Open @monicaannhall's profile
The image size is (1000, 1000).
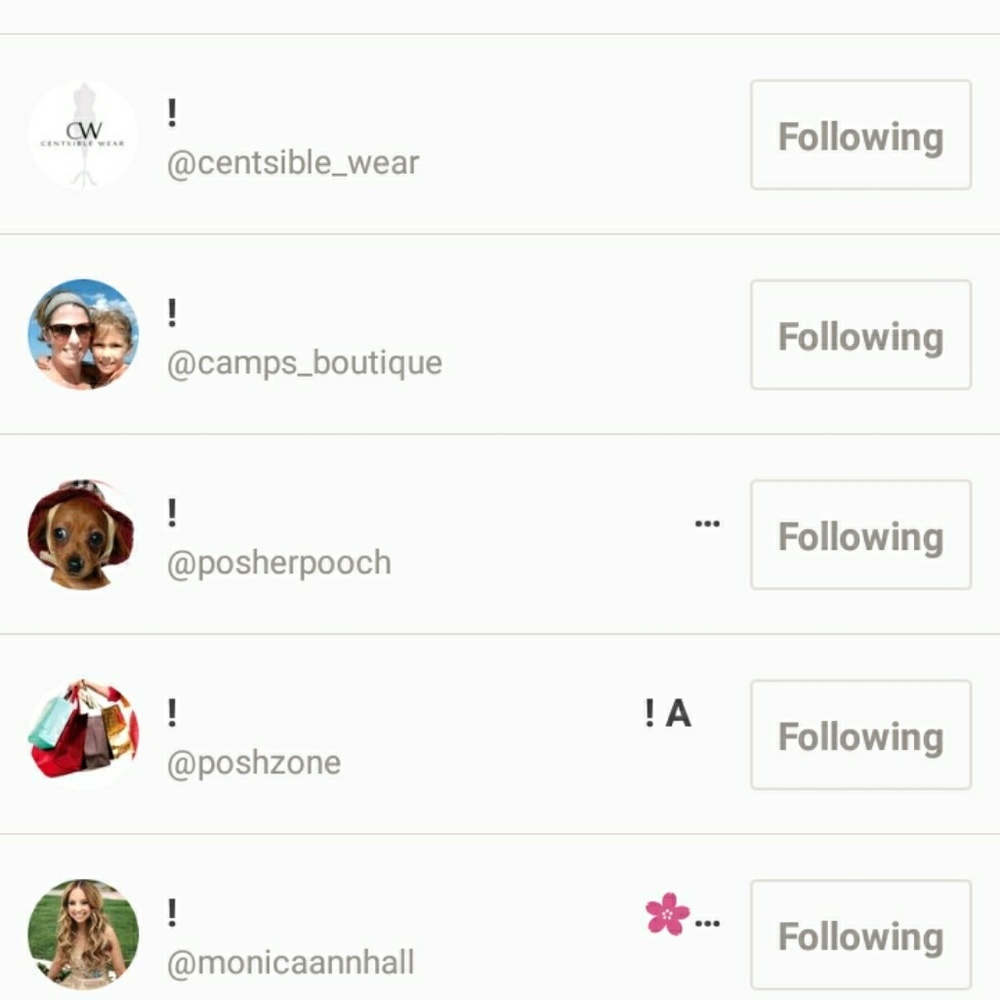[290, 963]
